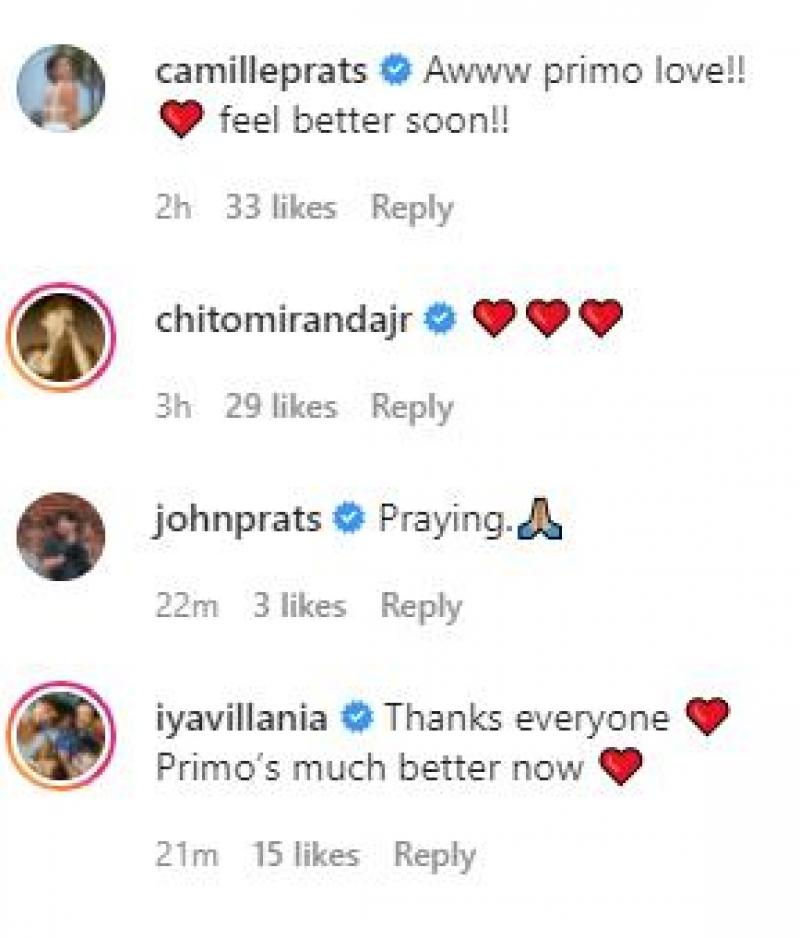800x938 pixels.
Task: Reply to chitomirandajr's hearts comment
Action: 411,407
